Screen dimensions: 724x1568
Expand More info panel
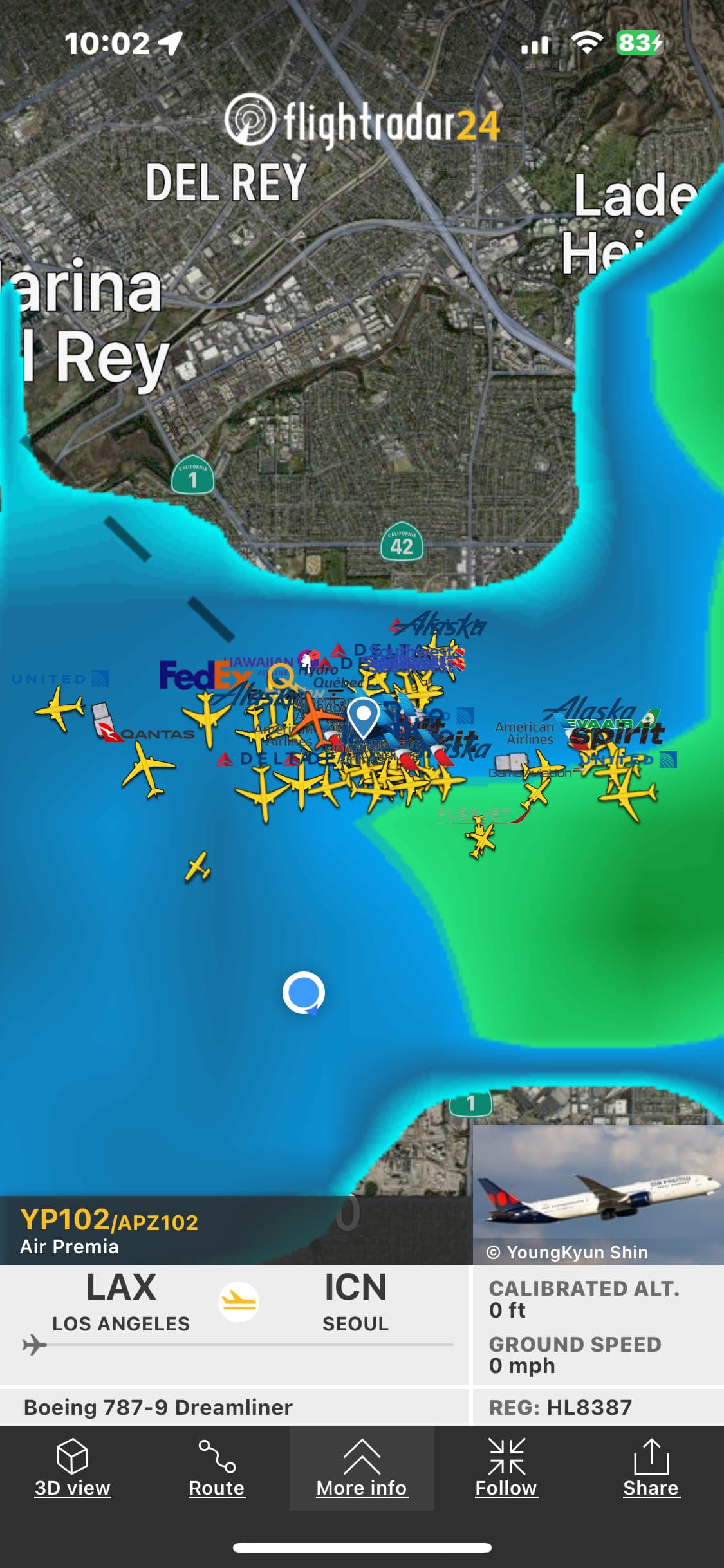click(362, 1469)
